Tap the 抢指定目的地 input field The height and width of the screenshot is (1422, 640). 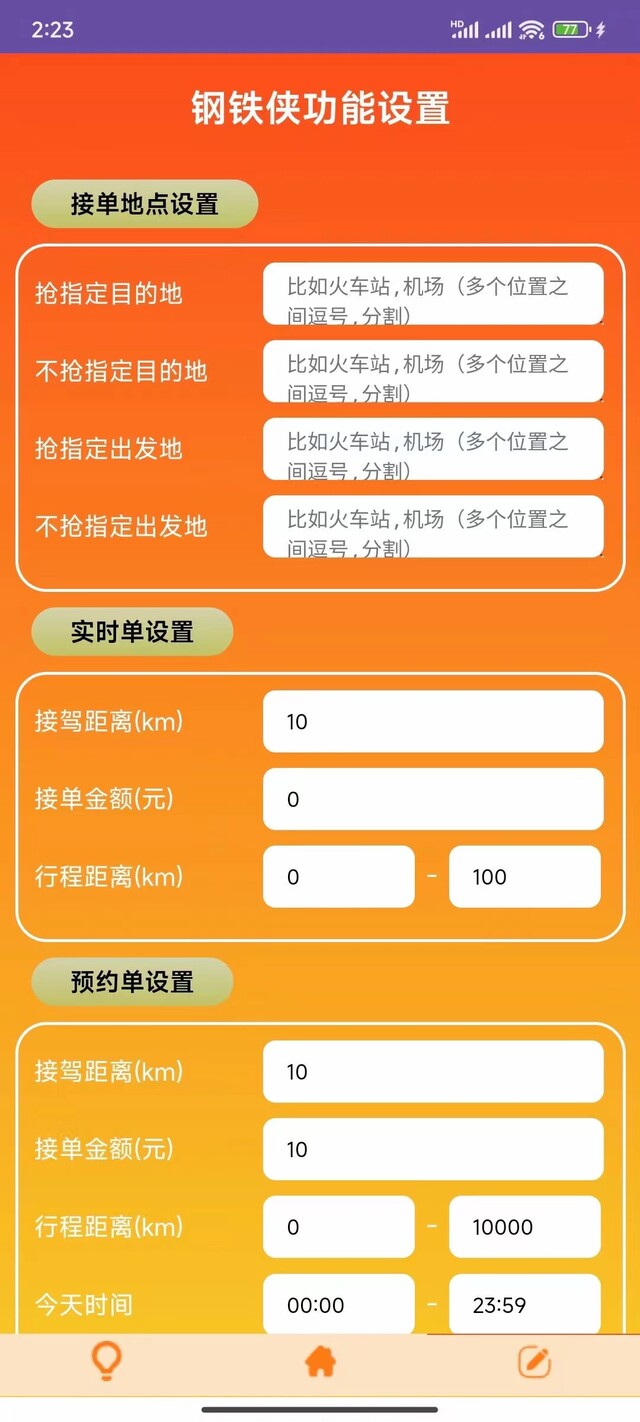[x=433, y=294]
